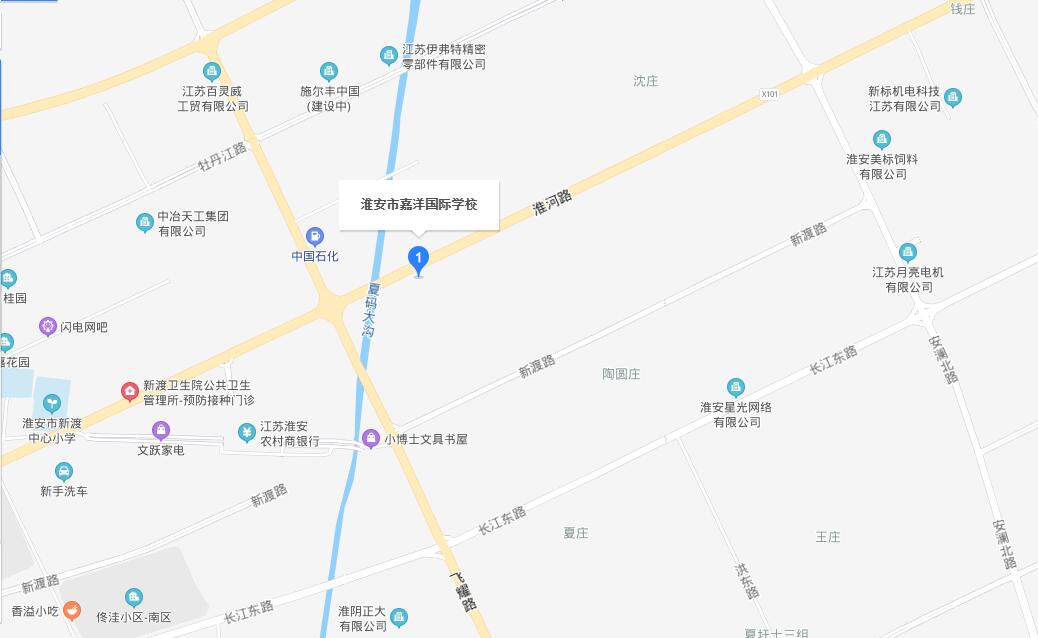The height and width of the screenshot is (638, 1038).
Task: Tap the 淮阴正大有限公司 company icon
Action: click(399, 618)
